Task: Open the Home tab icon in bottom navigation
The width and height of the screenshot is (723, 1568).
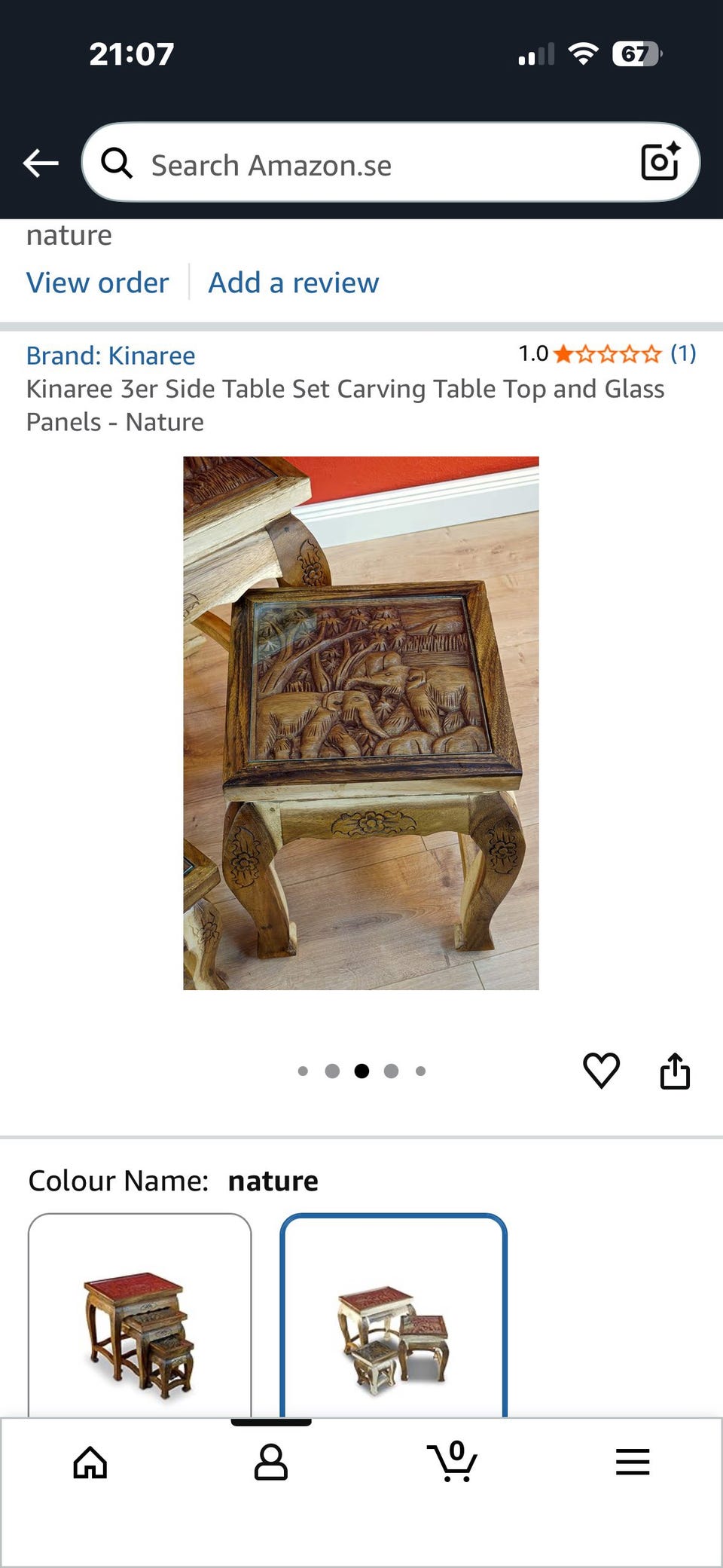Action: coord(90,1462)
